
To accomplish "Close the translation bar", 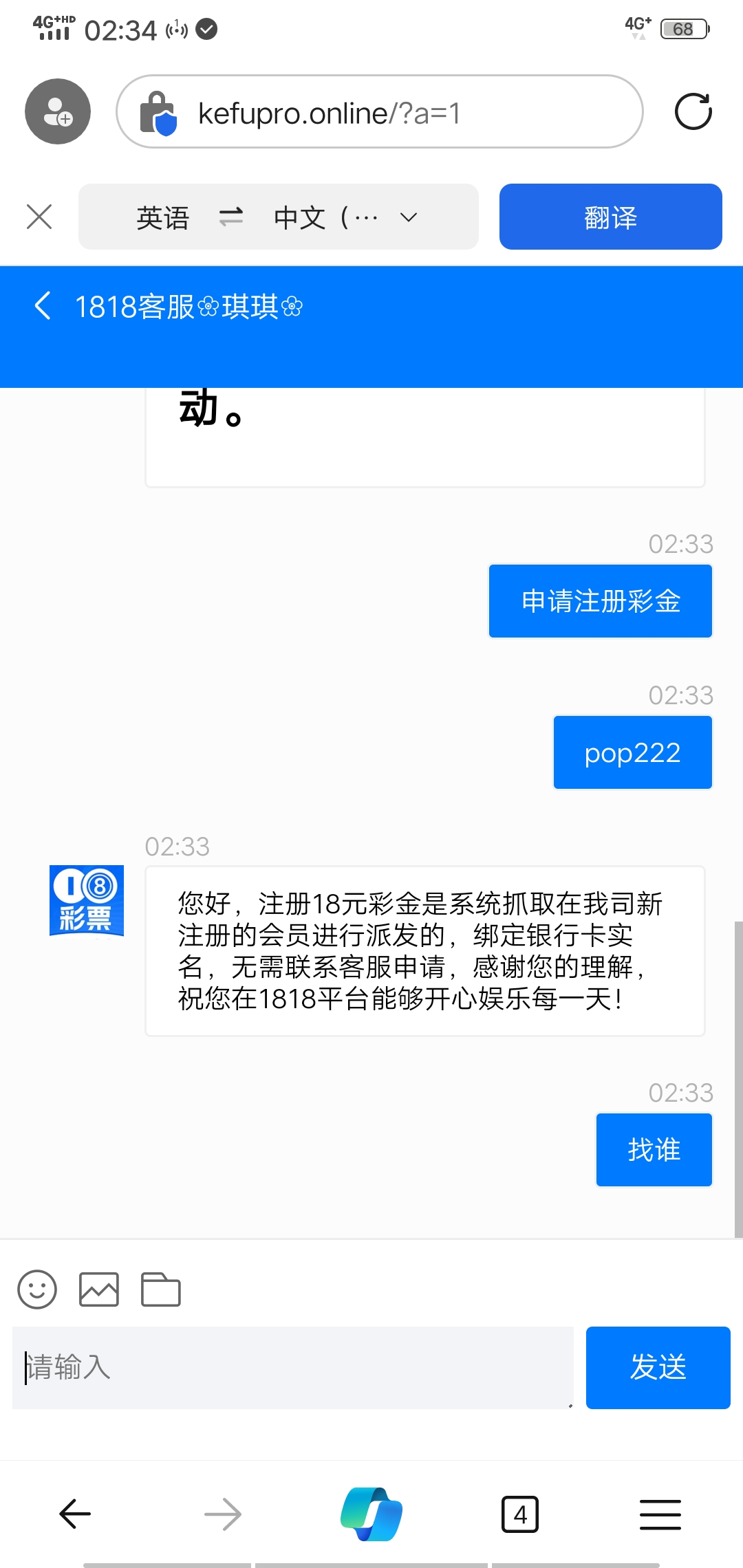I will point(39,217).
